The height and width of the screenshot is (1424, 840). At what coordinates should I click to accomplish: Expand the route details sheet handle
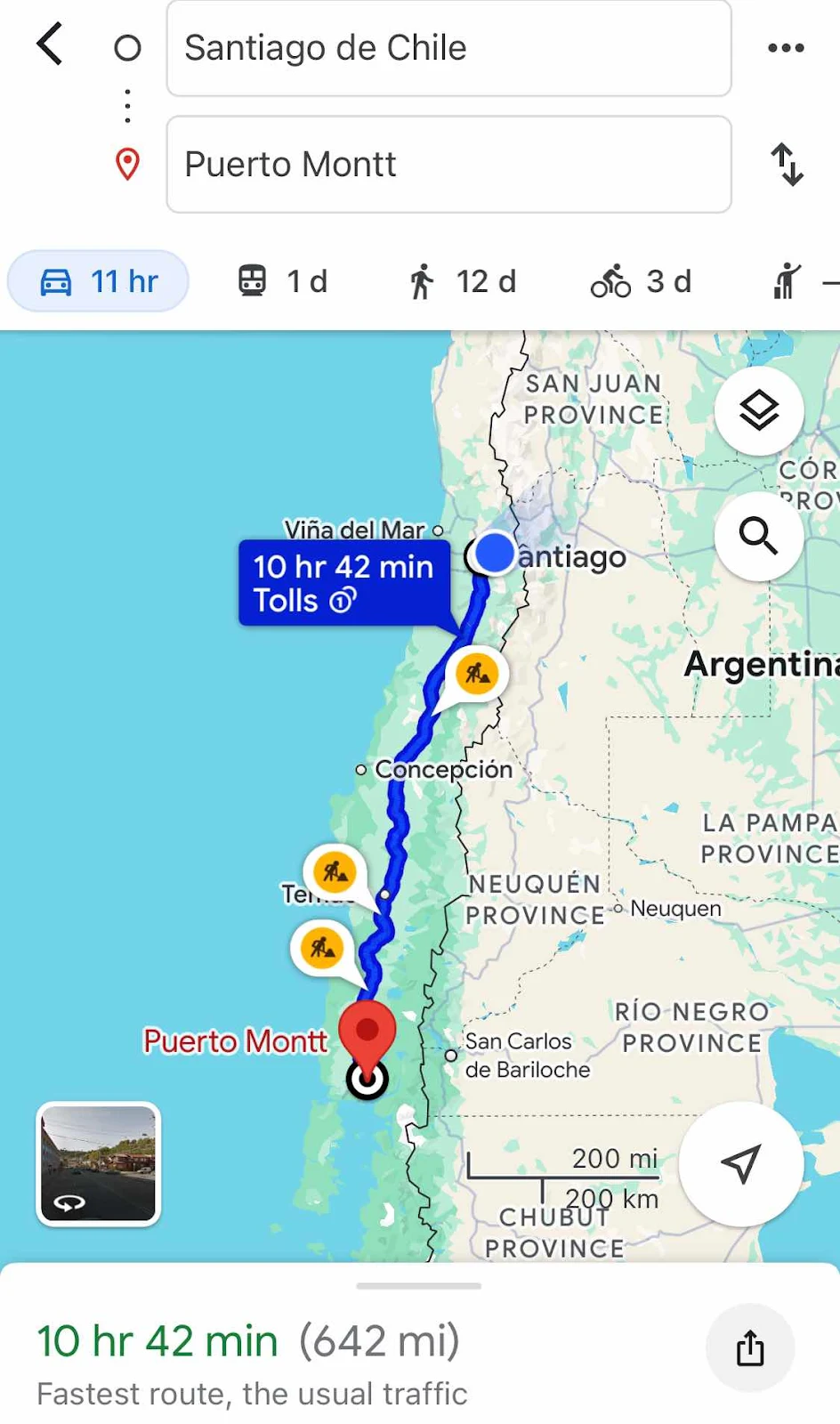[x=419, y=1286]
